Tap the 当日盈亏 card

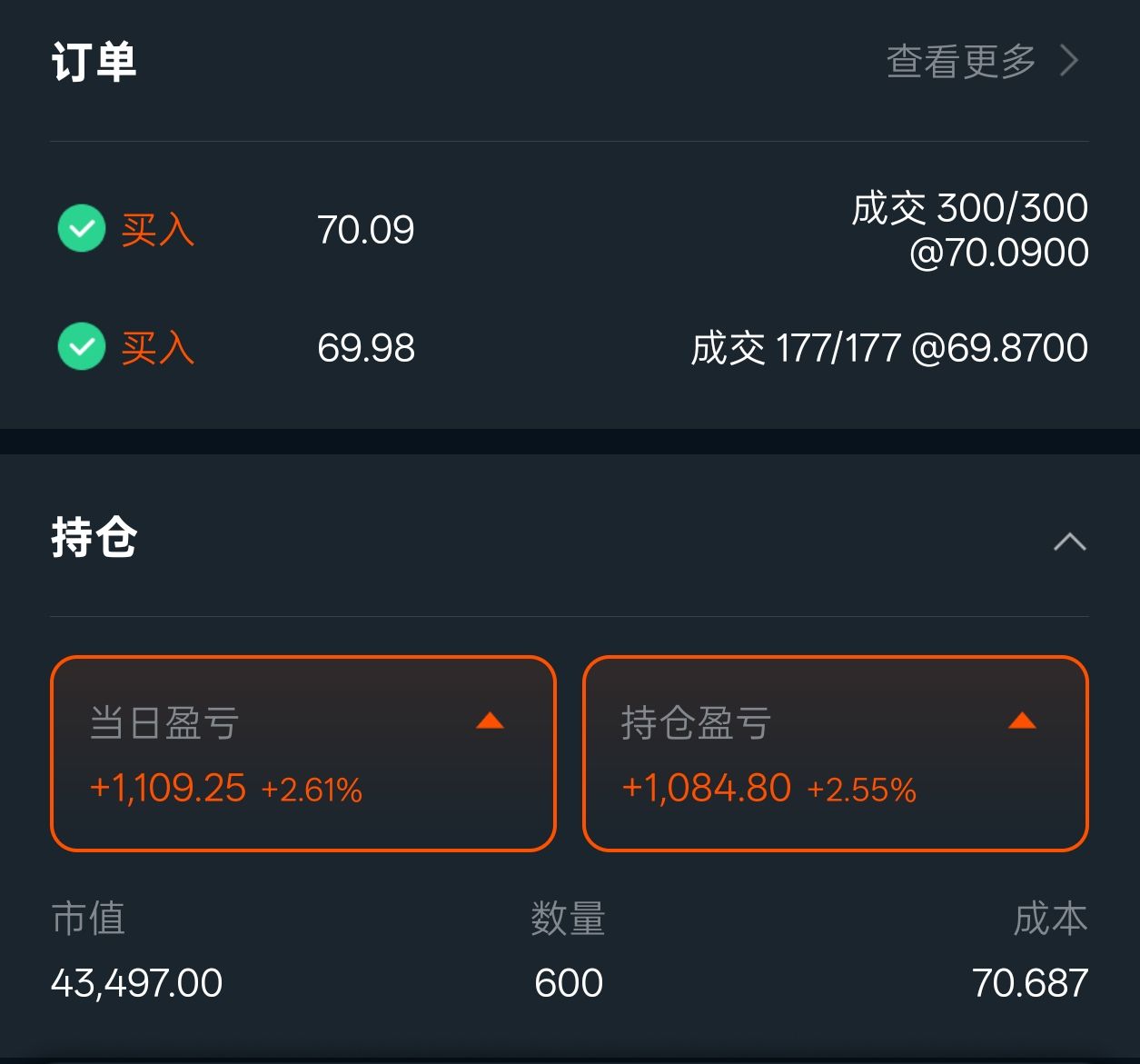[302, 753]
